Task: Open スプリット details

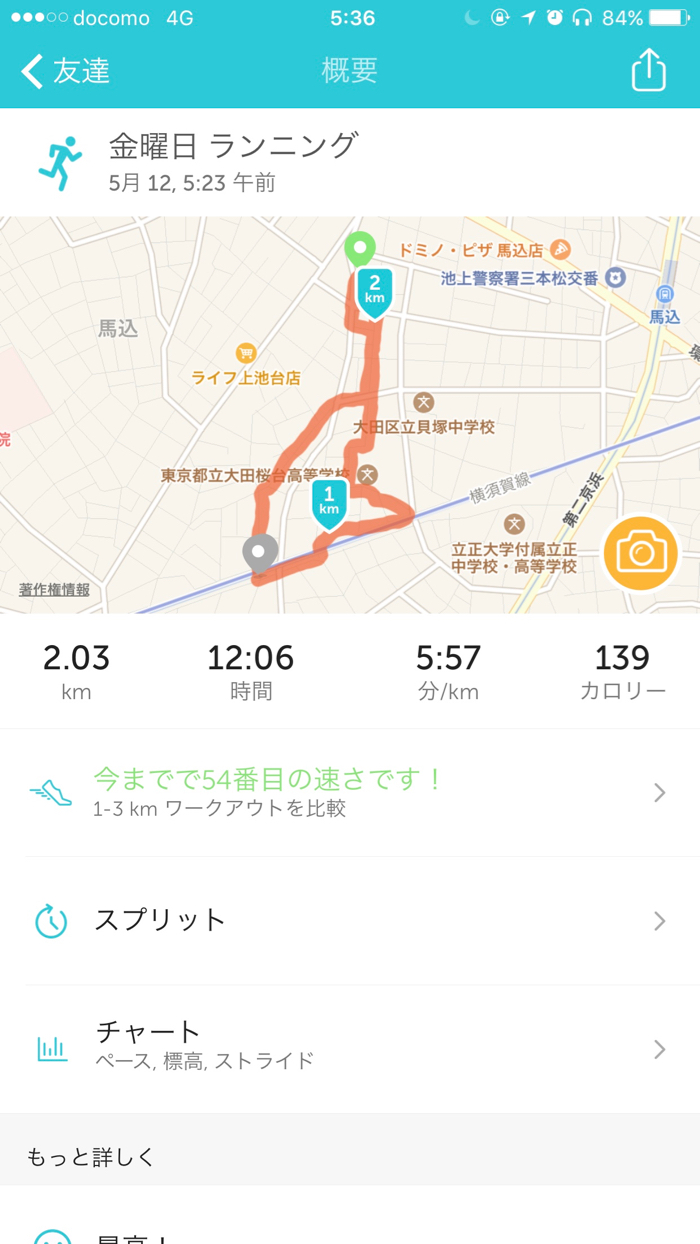Action: pos(350,921)
